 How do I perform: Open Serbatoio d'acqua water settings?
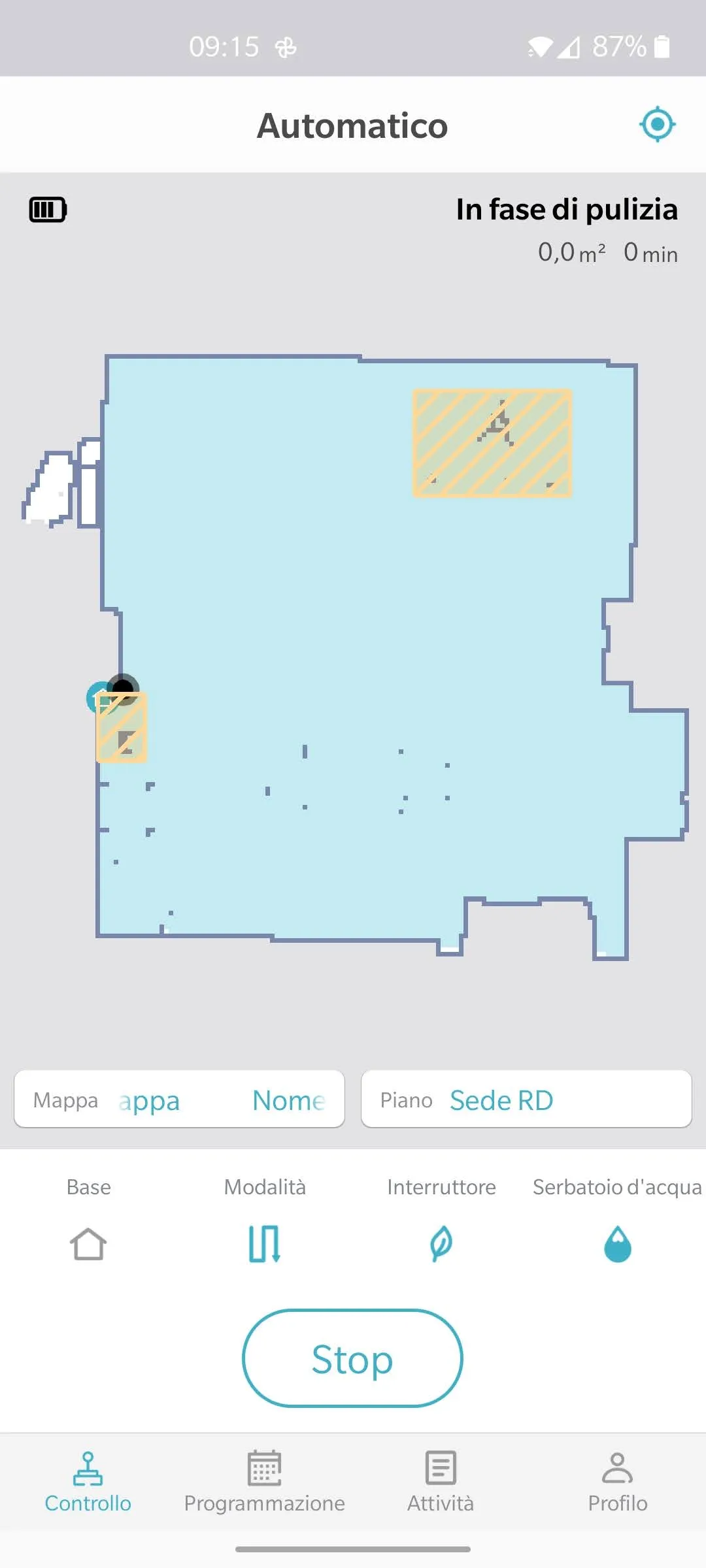[617, 1219]
